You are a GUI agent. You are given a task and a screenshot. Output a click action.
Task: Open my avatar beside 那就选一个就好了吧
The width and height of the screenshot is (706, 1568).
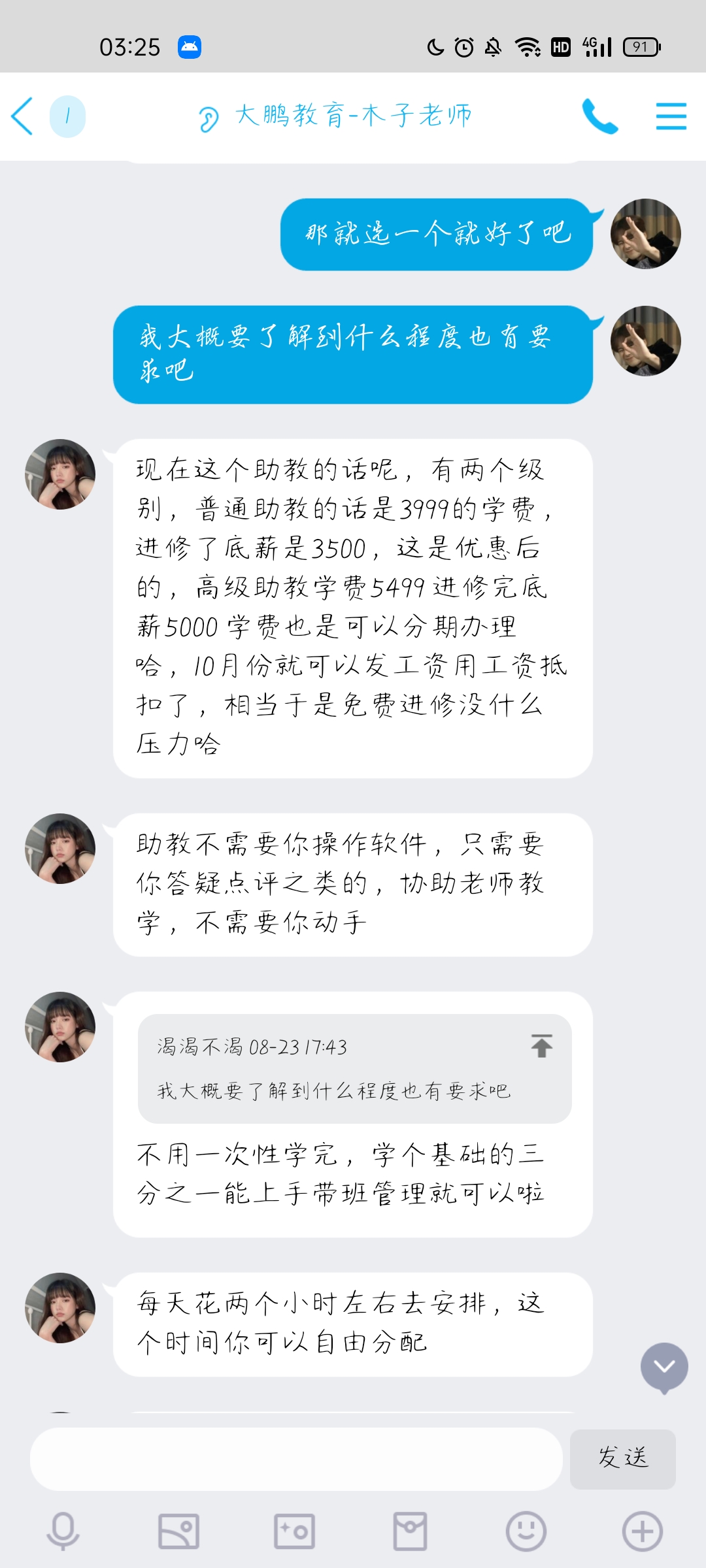point(645,234)
